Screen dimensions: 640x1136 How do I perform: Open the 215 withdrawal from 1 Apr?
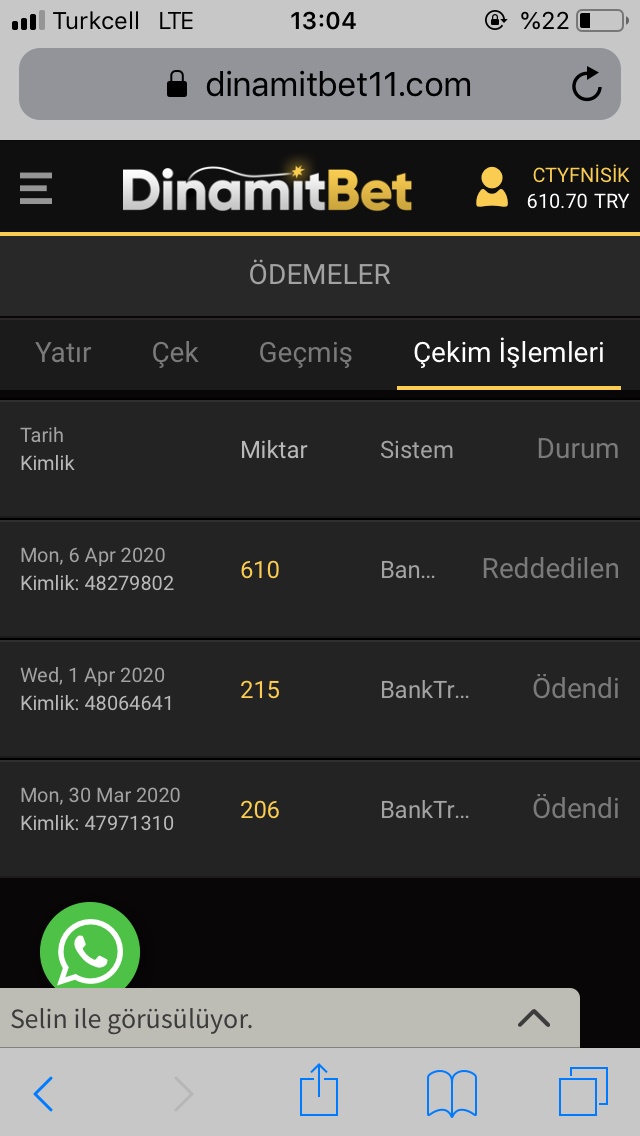tap(320, 698)
